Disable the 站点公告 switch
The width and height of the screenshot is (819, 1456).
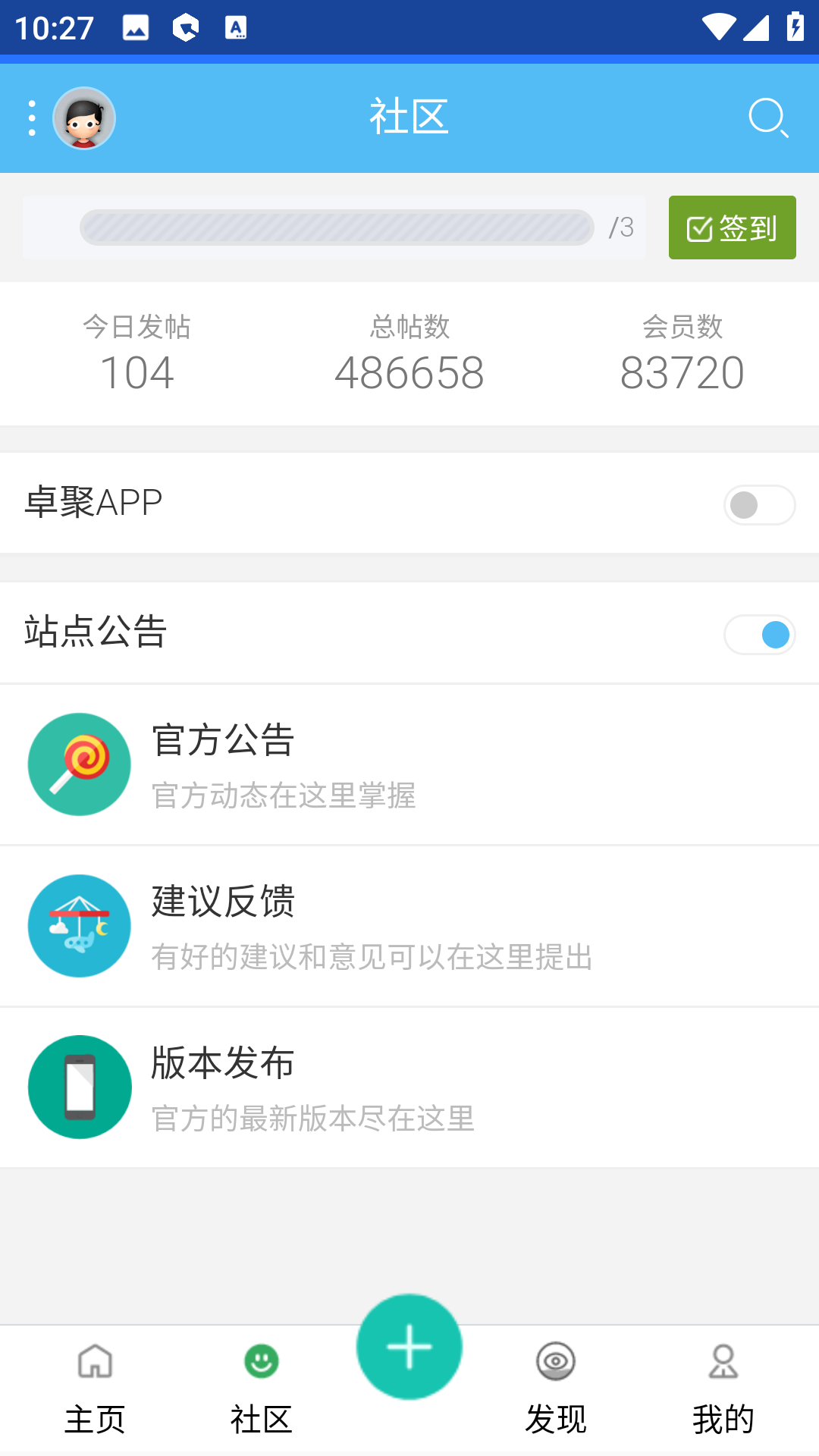(x=759, y=635)
